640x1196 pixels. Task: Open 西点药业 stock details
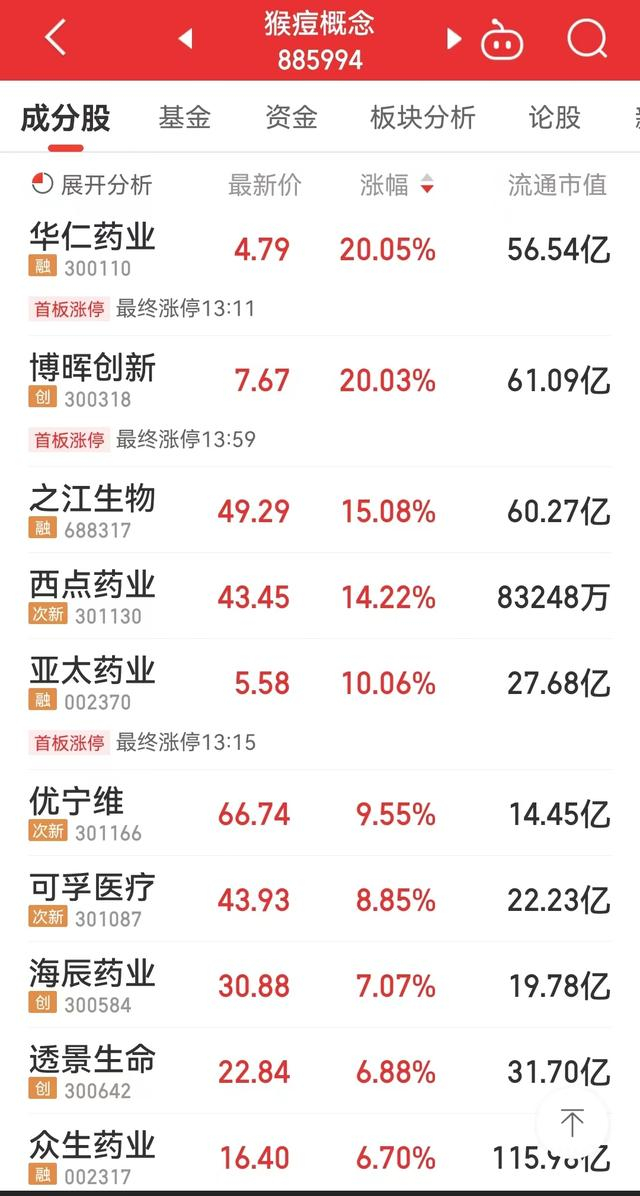(93, 597)
